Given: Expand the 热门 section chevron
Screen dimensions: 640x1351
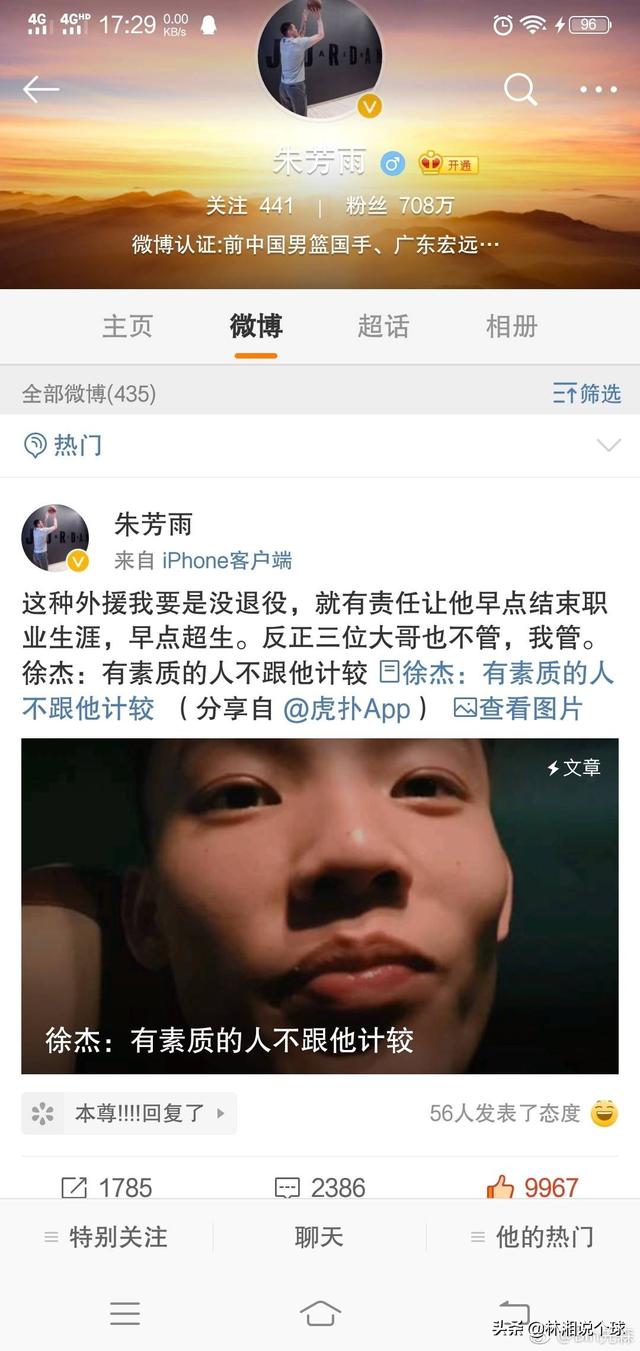Looking at the screenshot, I should pos(608,446).
